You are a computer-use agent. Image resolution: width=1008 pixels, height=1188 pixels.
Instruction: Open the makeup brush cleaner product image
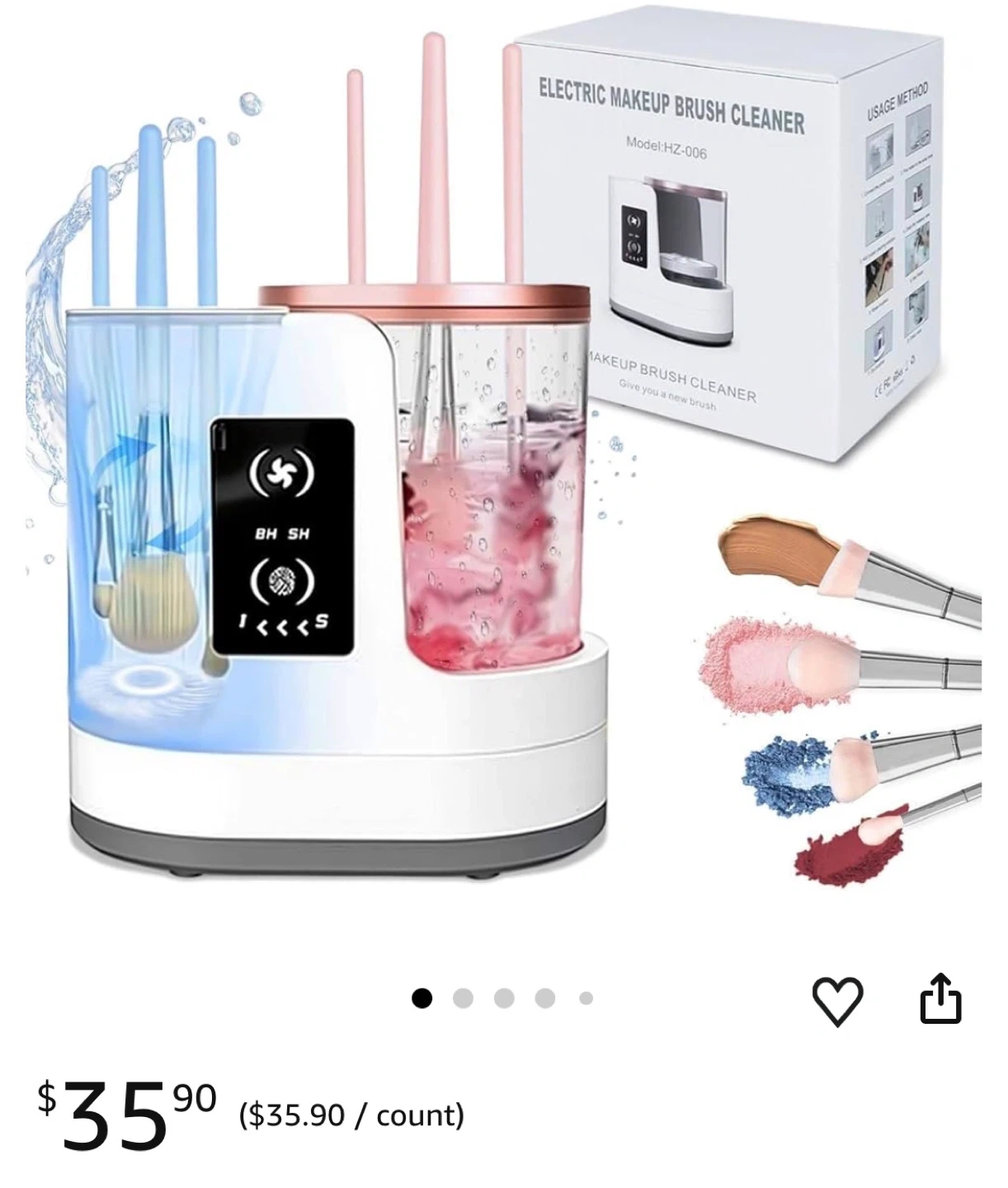coord(504,462)
